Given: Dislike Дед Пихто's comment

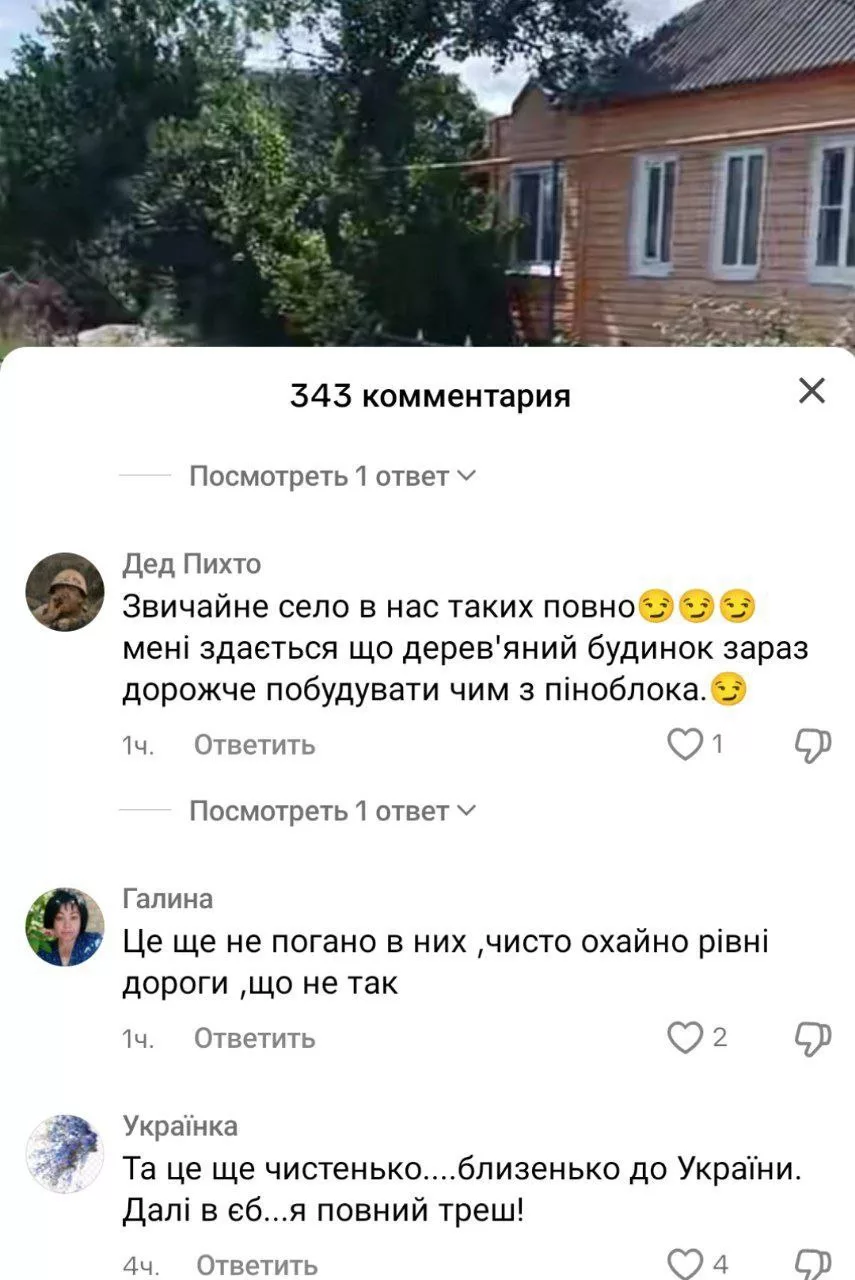Looking at the screenshot, I should (813, 745).
